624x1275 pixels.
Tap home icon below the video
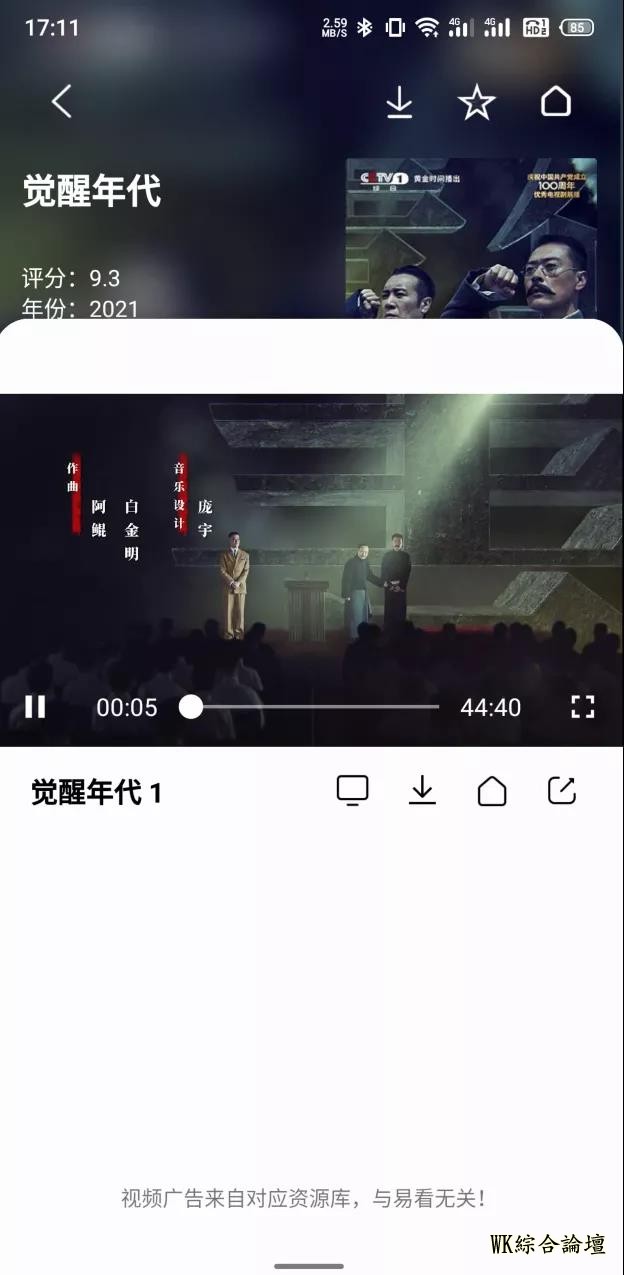(x=491, y=791)
